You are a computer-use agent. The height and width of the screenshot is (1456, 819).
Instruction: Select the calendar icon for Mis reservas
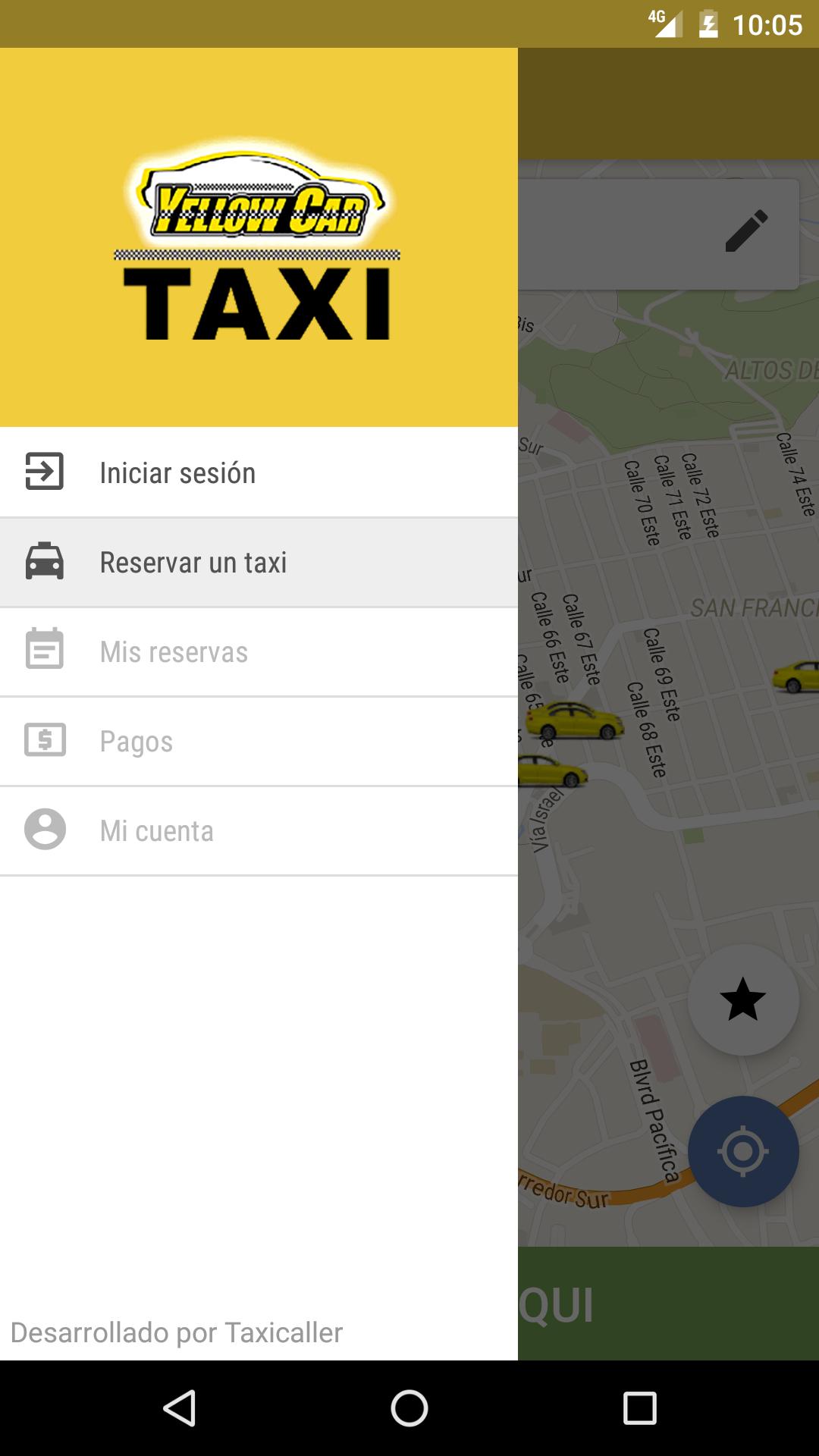43,651
